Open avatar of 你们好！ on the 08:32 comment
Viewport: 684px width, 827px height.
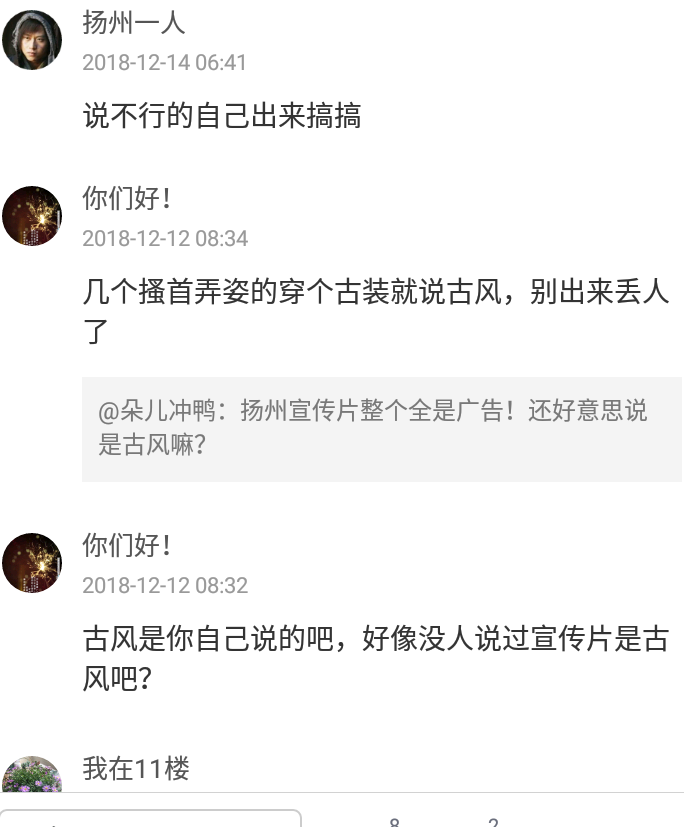coord(32,563)
